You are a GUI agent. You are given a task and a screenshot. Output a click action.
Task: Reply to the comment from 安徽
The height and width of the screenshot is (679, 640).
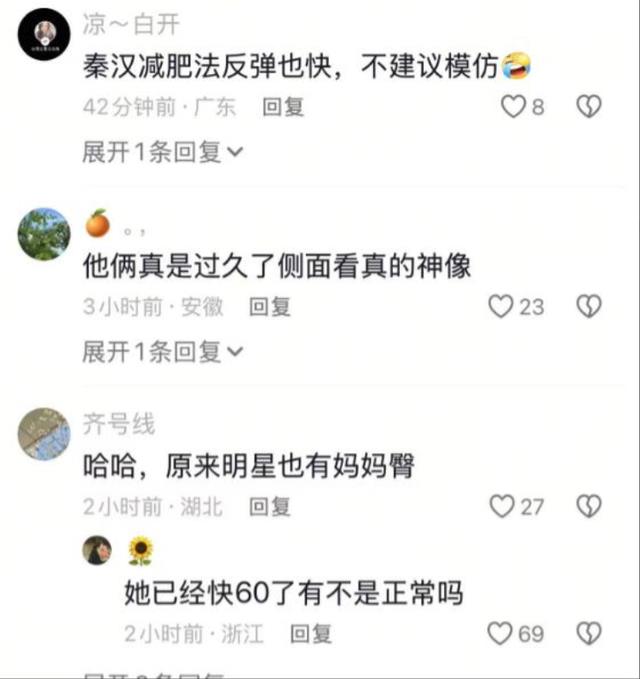(269, 307)
